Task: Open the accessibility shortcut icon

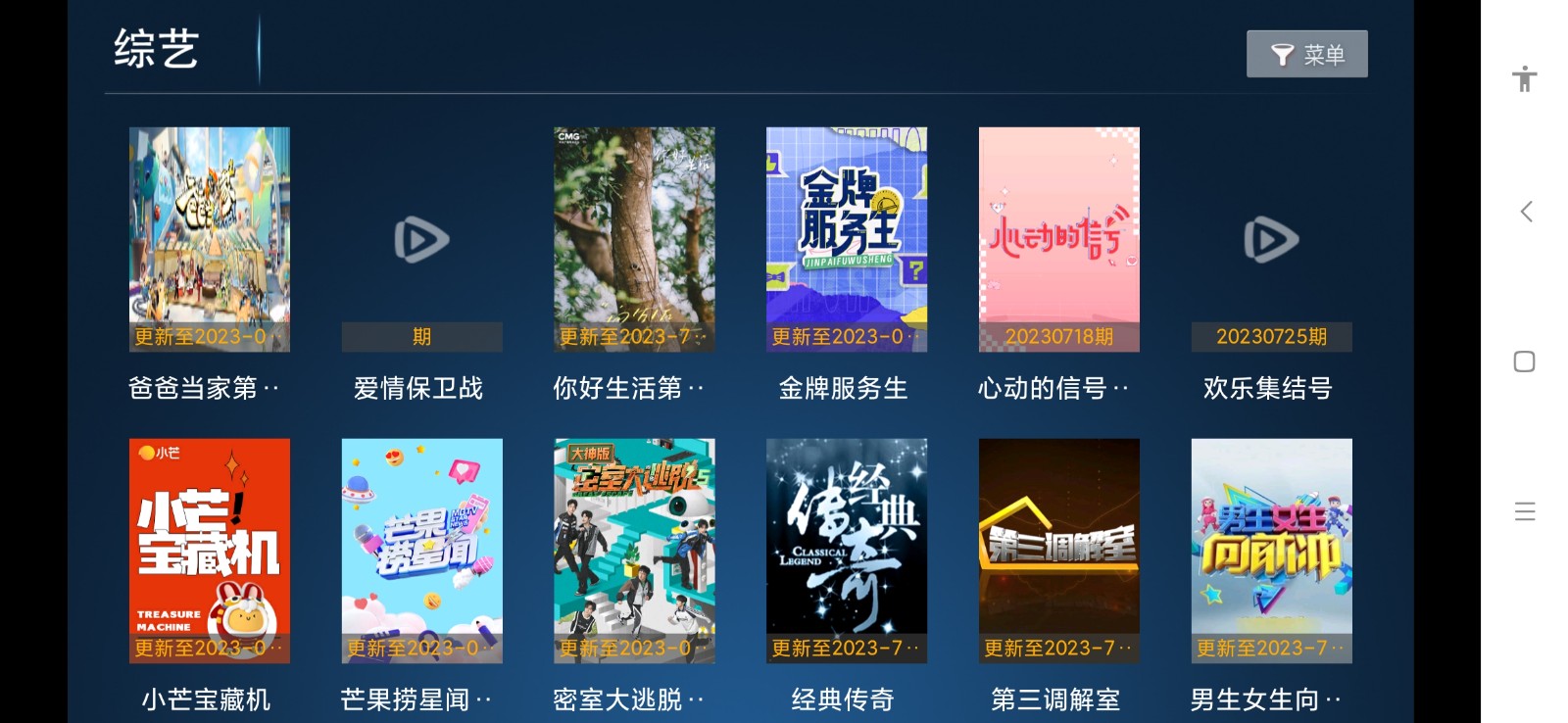Action: tap(1524, 78)
